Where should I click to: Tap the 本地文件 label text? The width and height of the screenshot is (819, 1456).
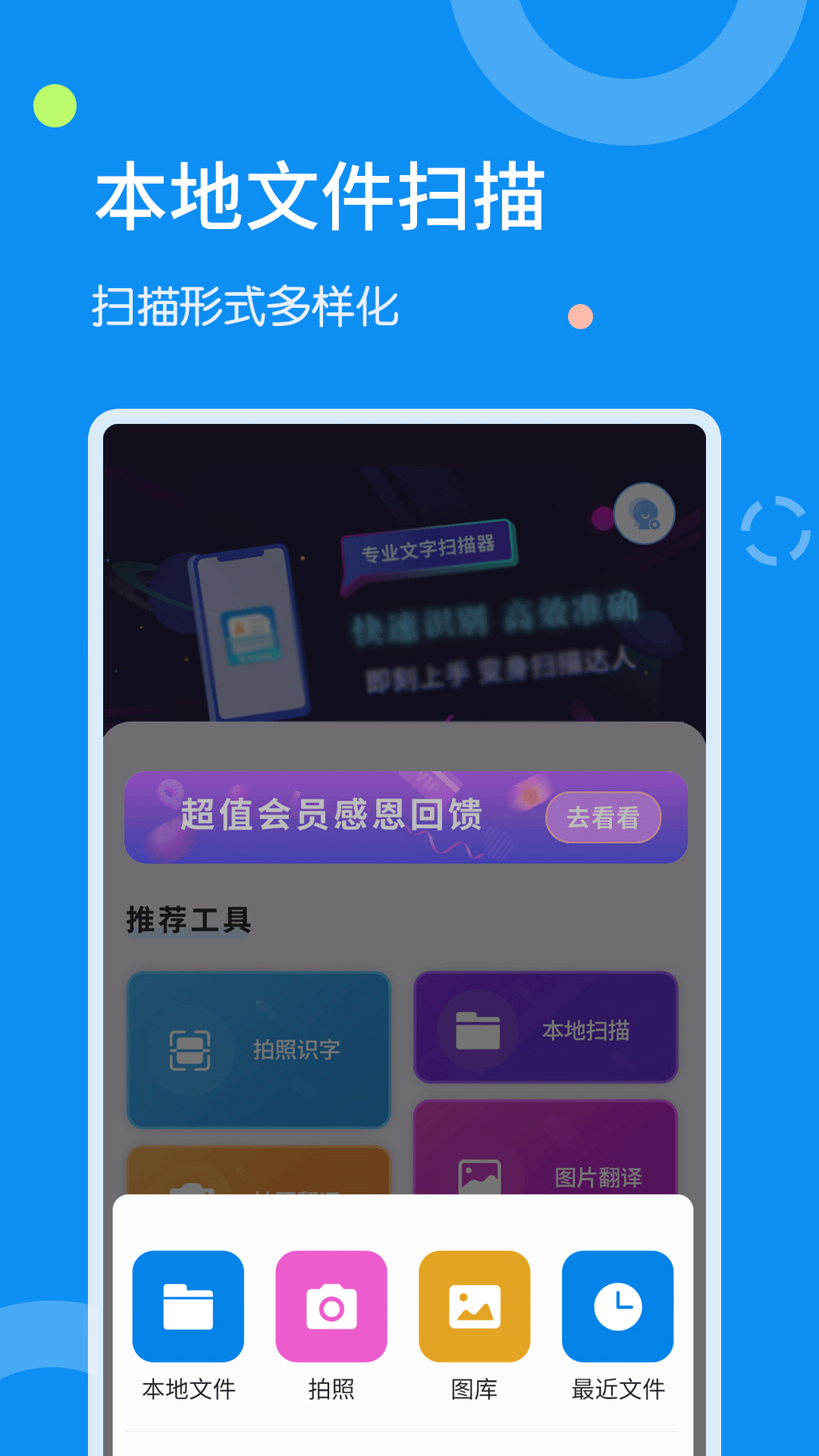coord(188,1391)
